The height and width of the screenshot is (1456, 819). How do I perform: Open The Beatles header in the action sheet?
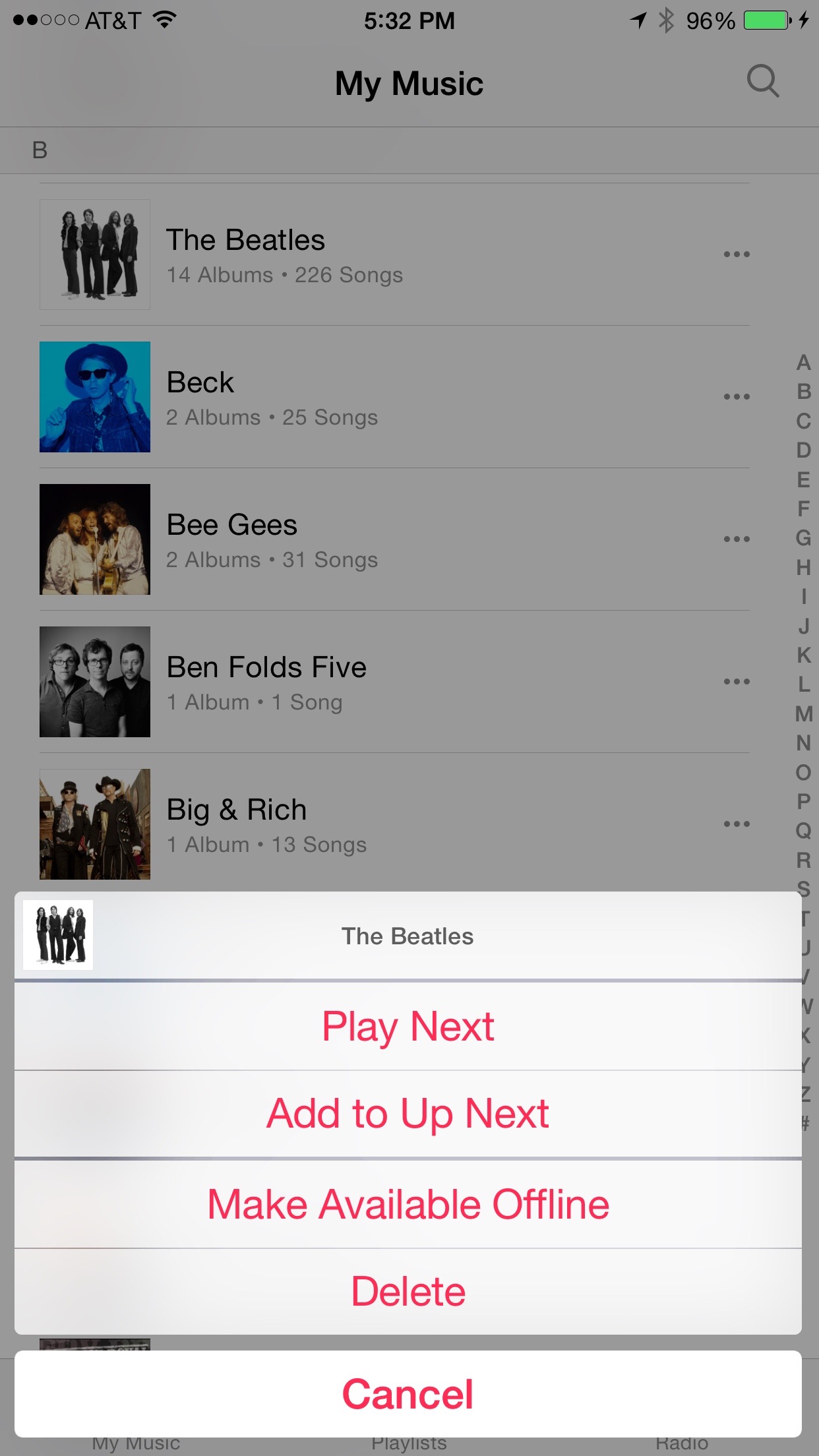click(x=408, y=936)
